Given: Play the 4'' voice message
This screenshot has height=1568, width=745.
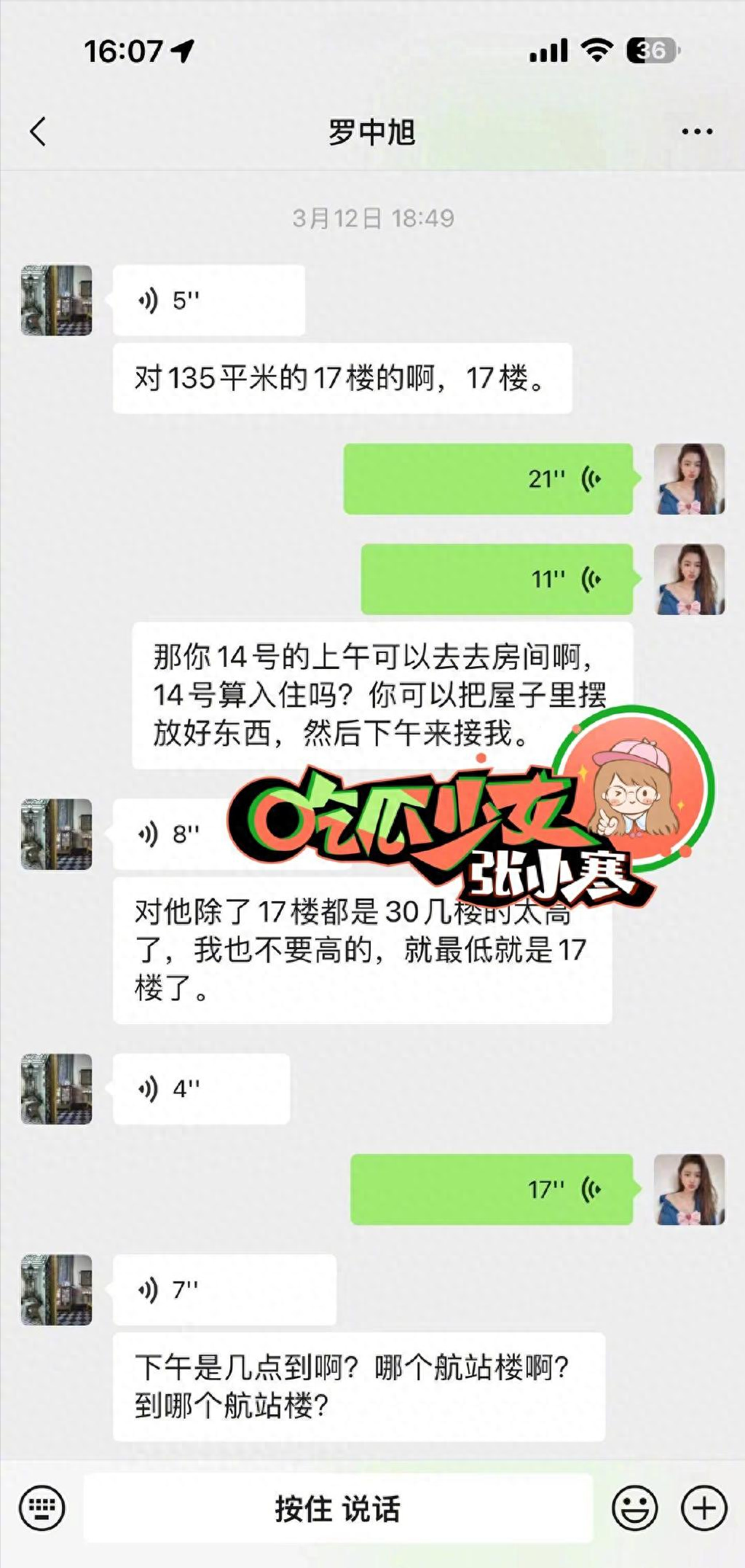Looking at the screenshot, I should (201, 1090).
